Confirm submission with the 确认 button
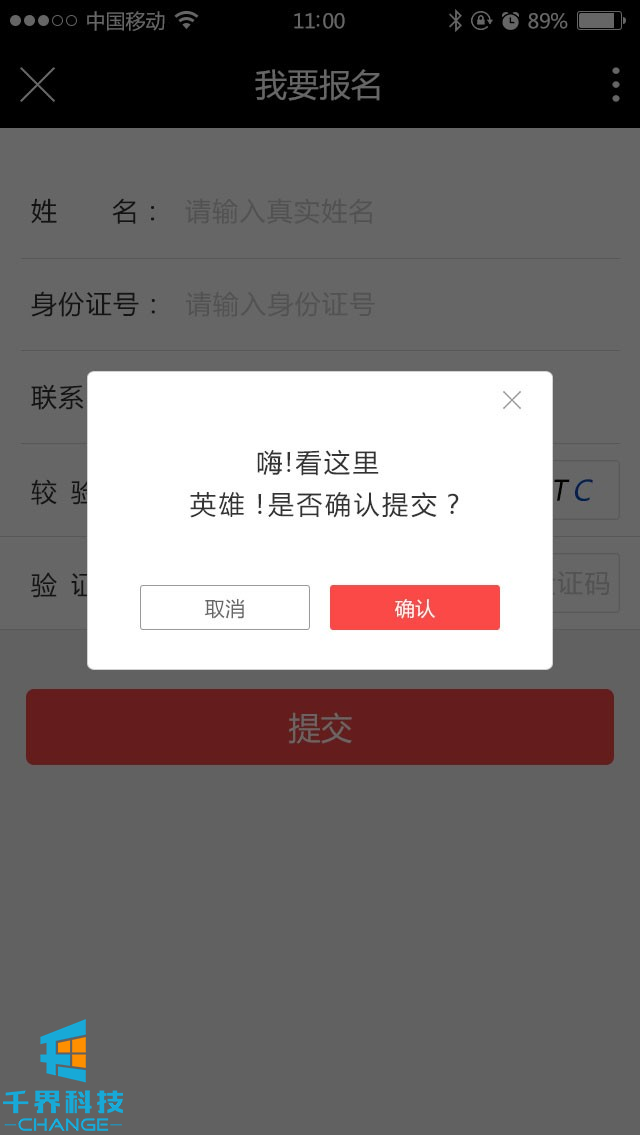The image size is (640, 1135). 414,608
